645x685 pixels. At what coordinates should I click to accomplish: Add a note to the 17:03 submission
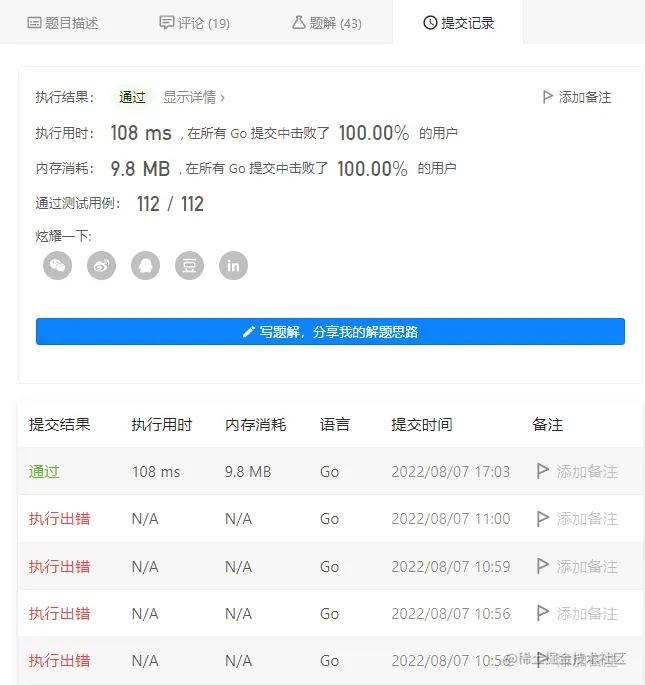[x=577, y=472]
